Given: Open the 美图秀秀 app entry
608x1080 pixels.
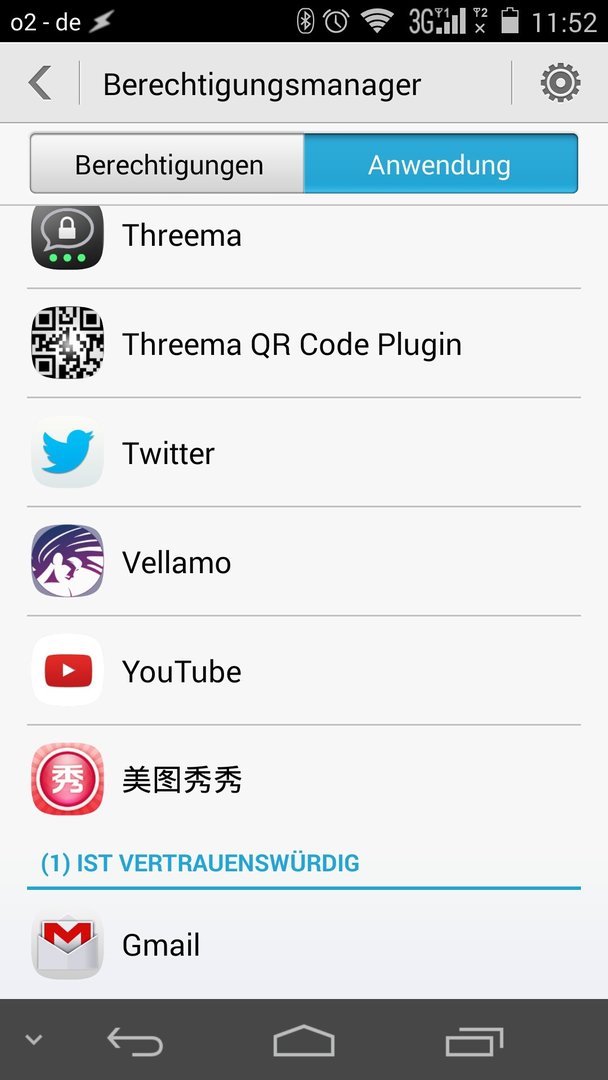Looking at the screenshot, I should [304, 779].
